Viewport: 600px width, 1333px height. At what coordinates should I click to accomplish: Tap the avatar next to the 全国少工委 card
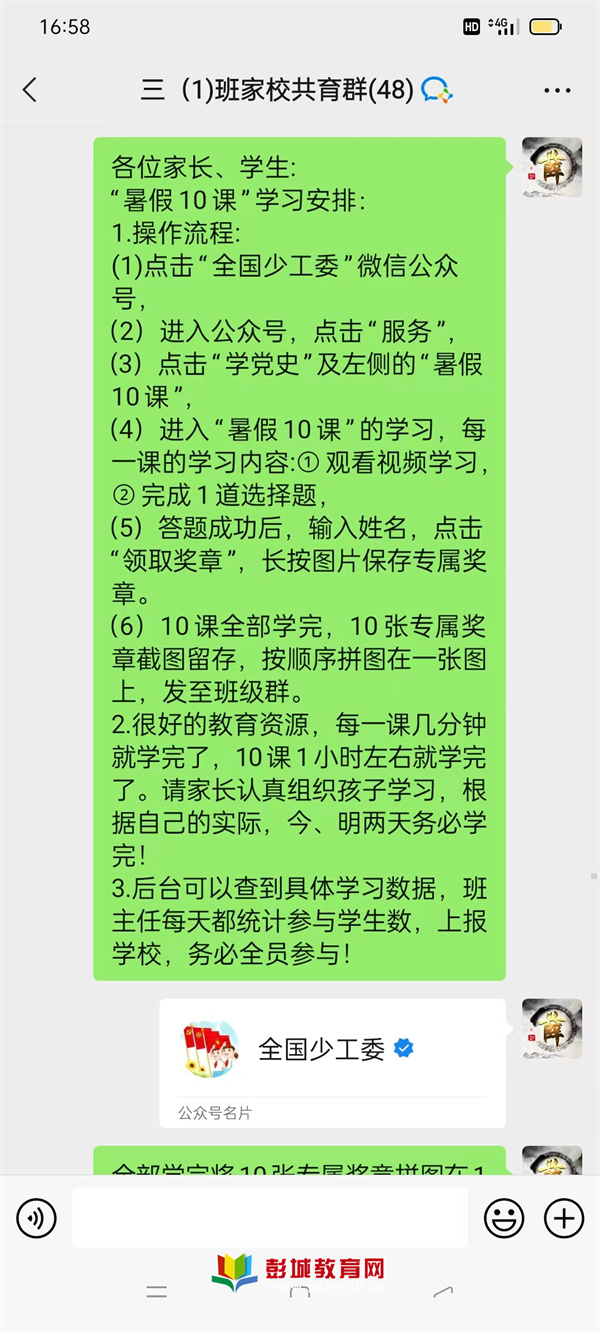tap(552, 1028)
